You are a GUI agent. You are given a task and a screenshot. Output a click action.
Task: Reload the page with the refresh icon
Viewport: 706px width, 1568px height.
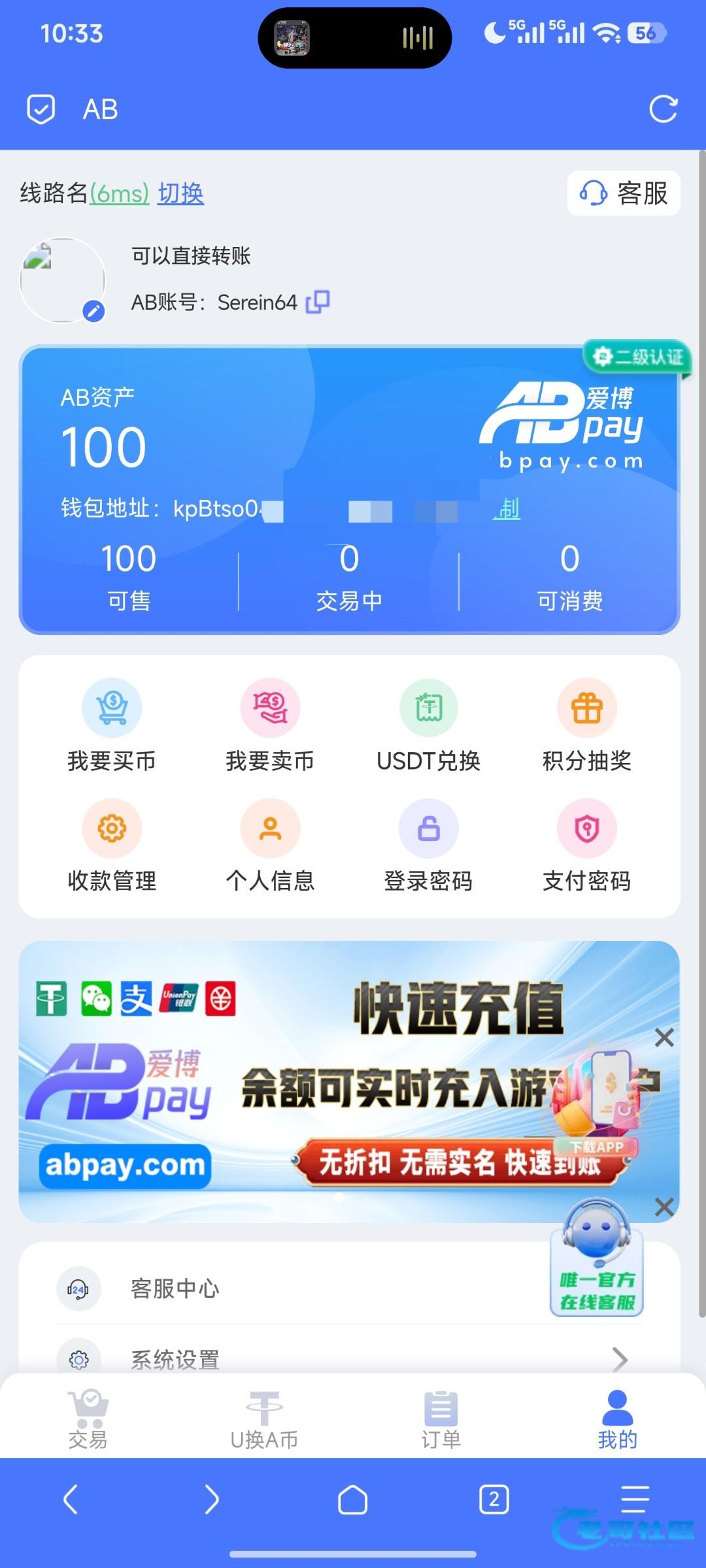click(x=663, y=109)
